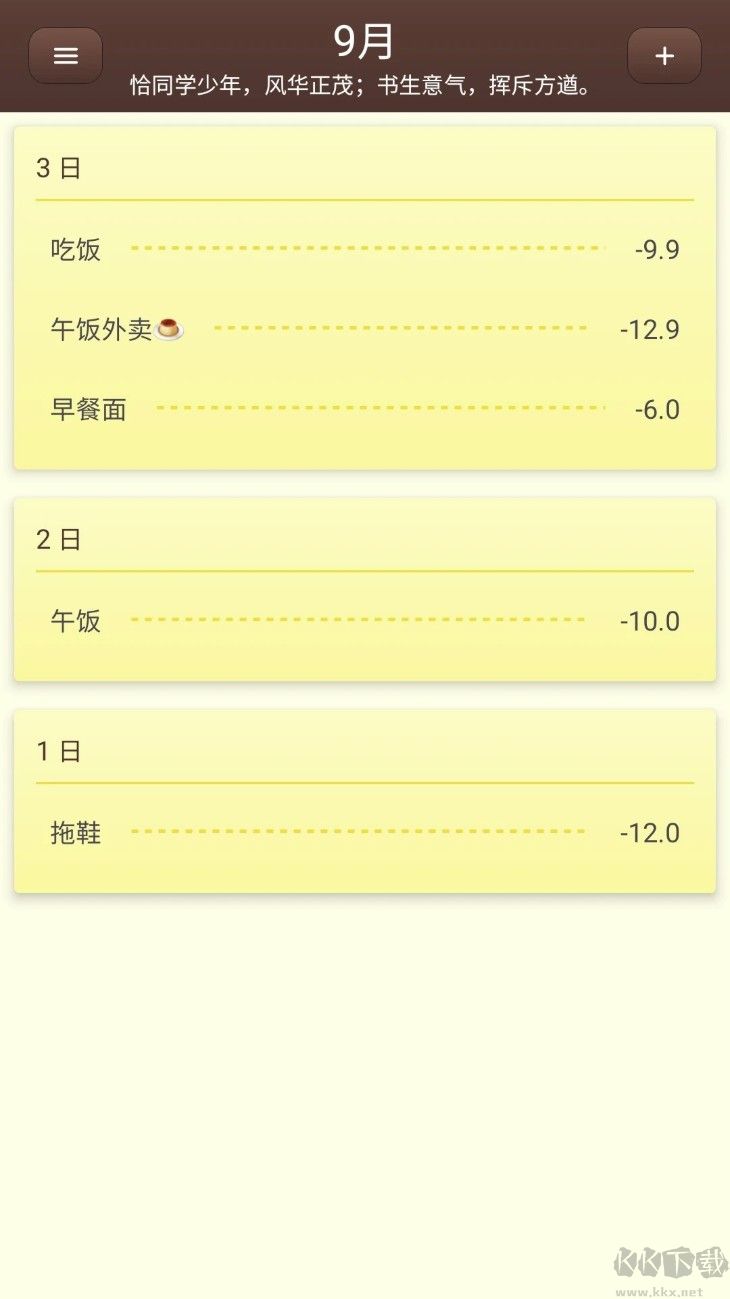Viewport: 730px width, 1299px height.
Task: Select the 吃饭 expense entry
Action: coord(76,249)
